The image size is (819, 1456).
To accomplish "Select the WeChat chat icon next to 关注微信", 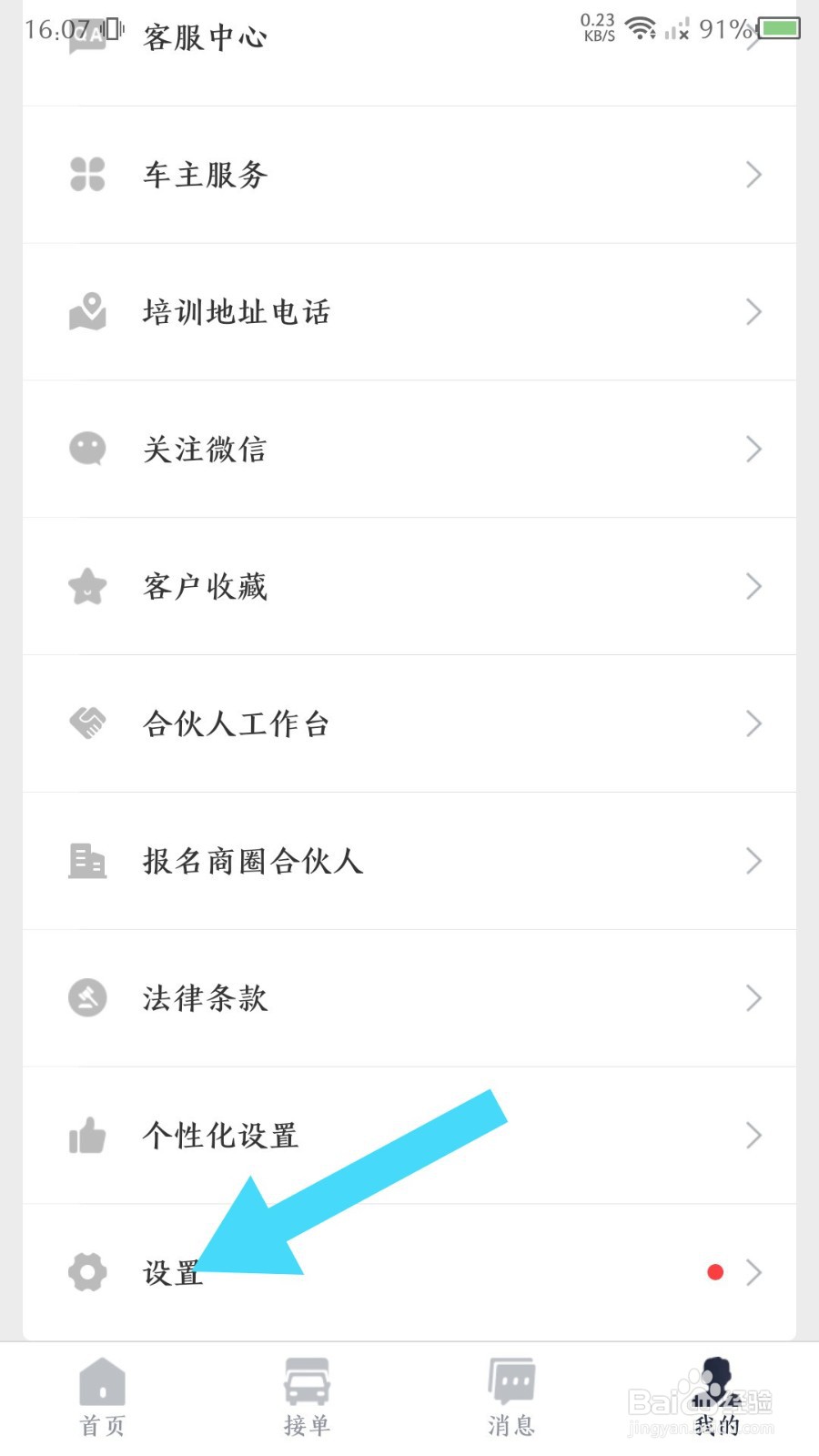I will coord(86,449).
